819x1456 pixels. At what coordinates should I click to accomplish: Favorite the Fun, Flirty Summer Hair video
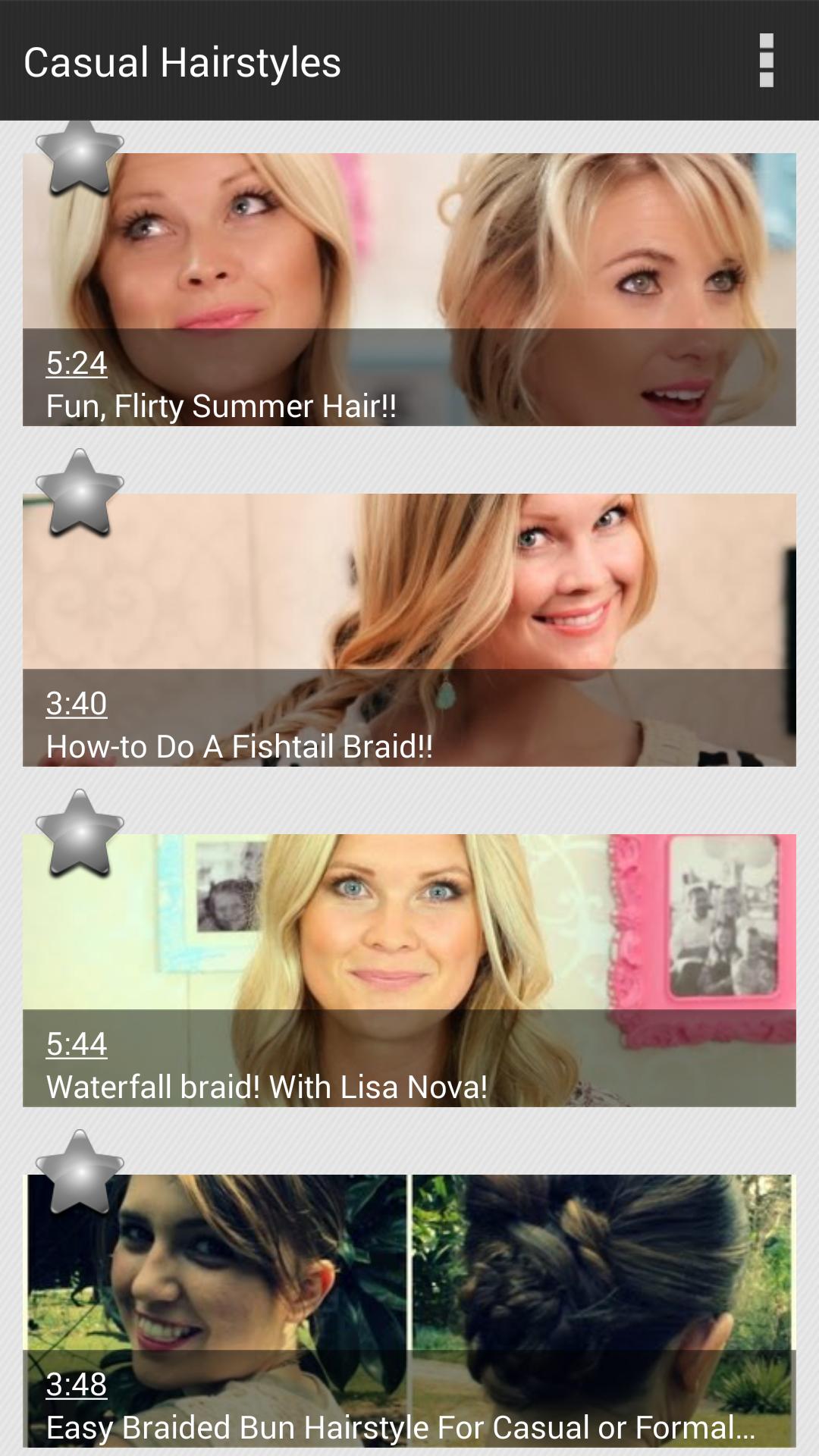tap(80, 158)
